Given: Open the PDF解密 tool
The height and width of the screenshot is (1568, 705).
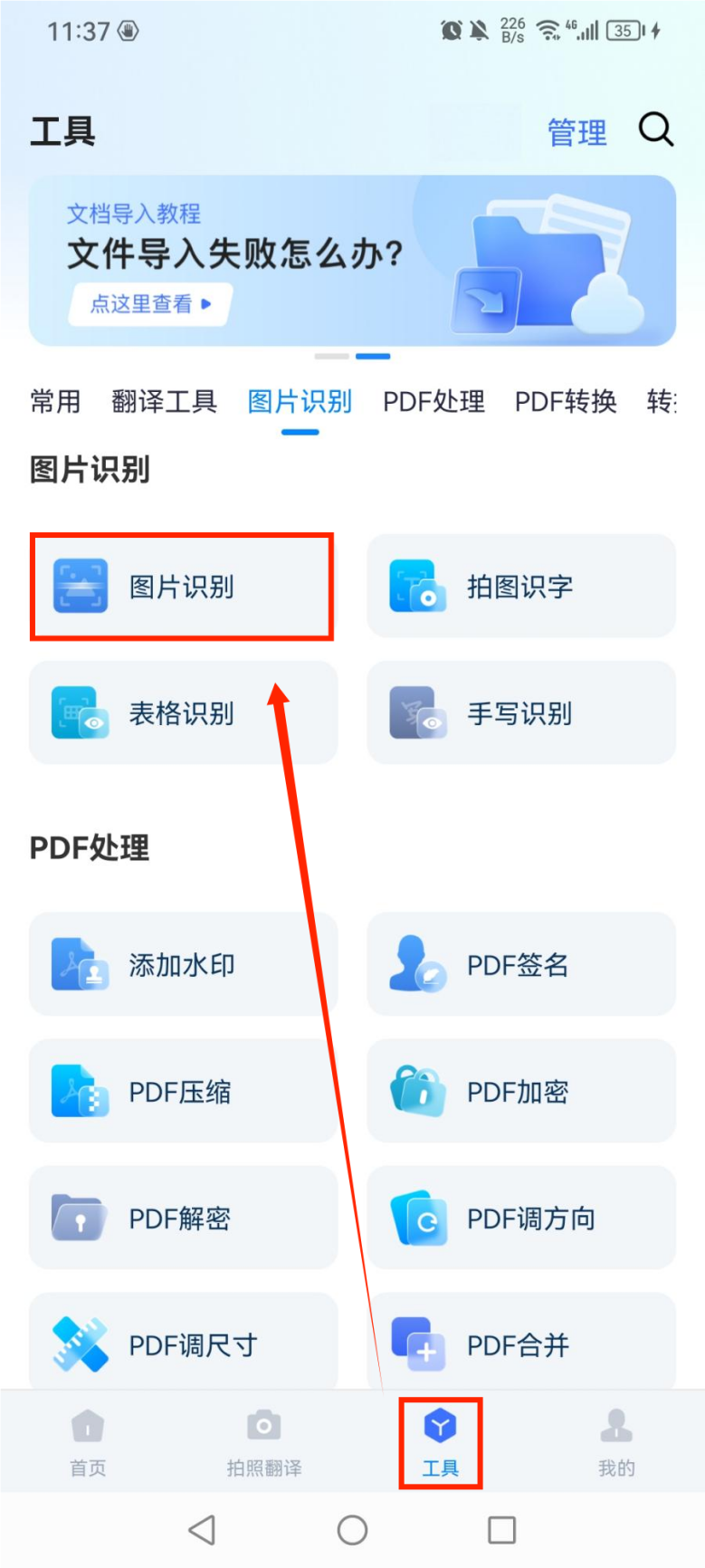Looking at the screenshot, I should pyautogui.click(x=183, y=1219).
